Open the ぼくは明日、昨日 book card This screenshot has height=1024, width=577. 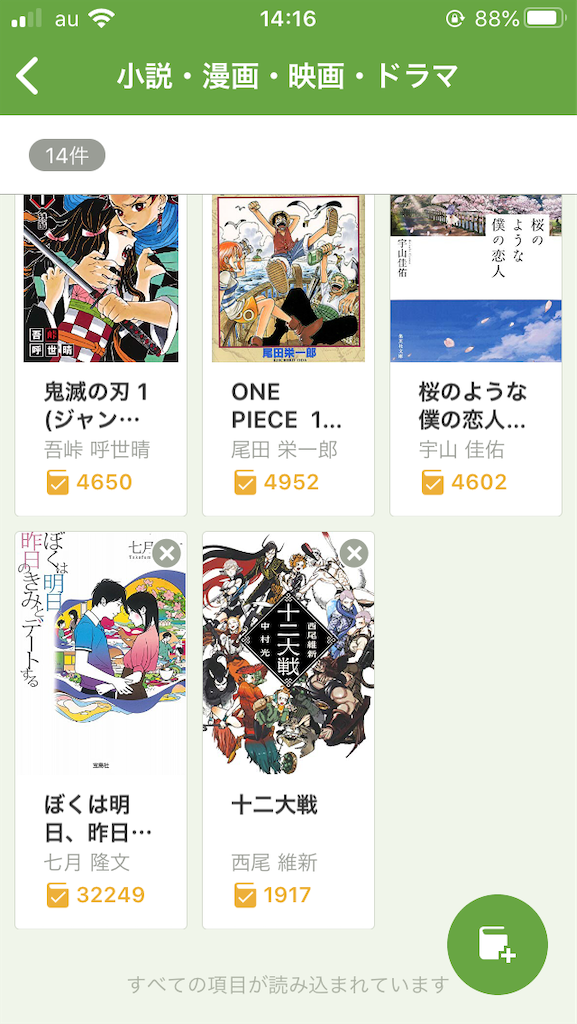coord(101,730)
